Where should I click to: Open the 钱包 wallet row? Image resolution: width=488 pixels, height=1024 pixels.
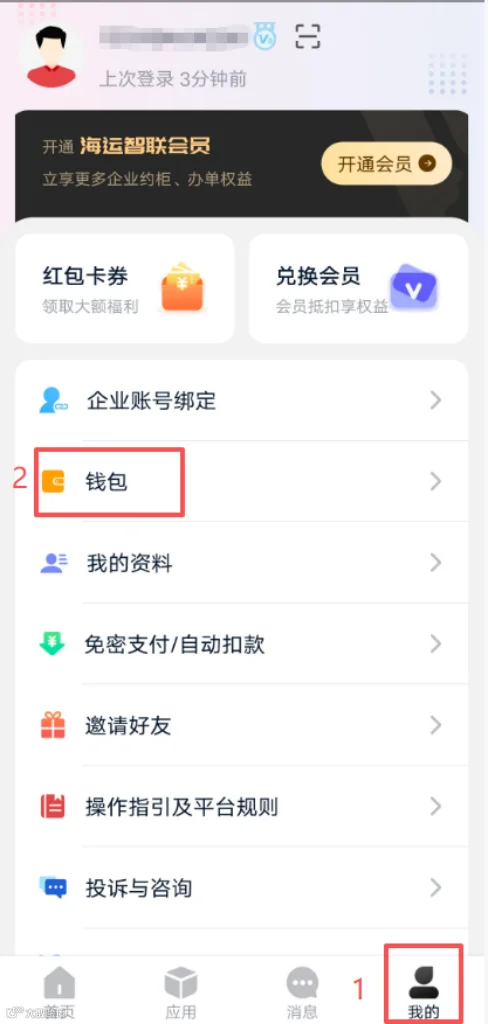tap(242, 482)
